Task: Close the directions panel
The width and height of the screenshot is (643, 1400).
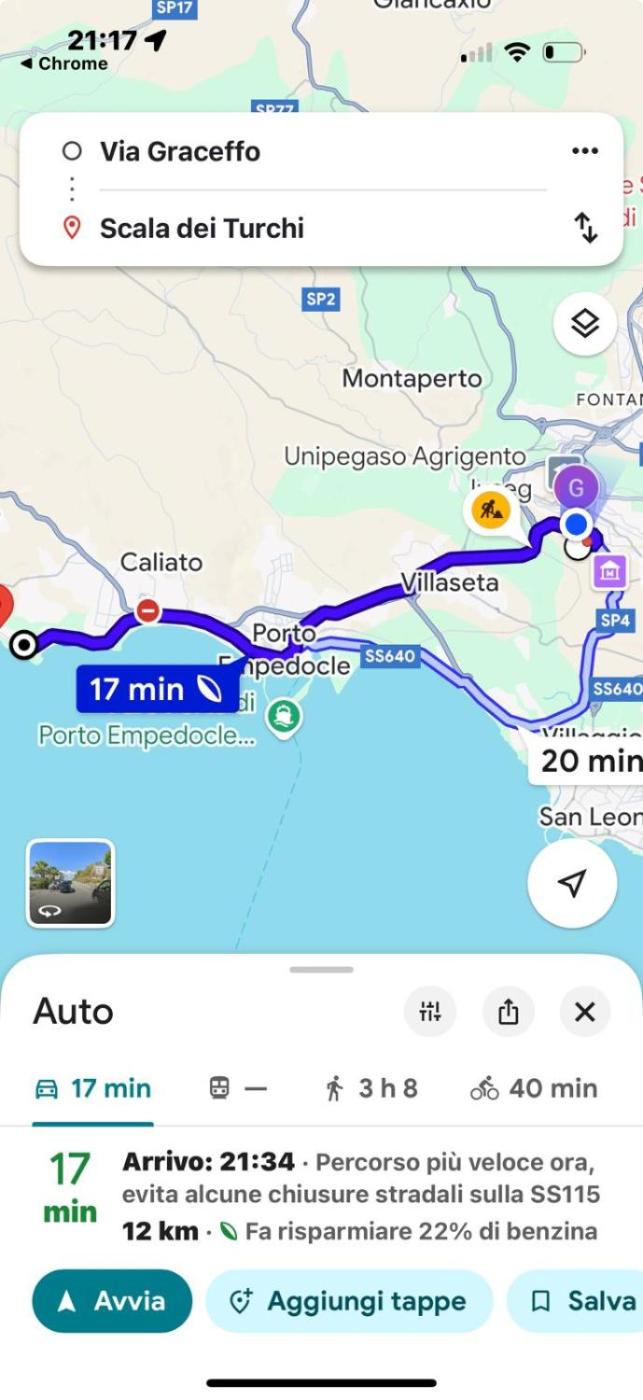Action: click(585, 1012)
